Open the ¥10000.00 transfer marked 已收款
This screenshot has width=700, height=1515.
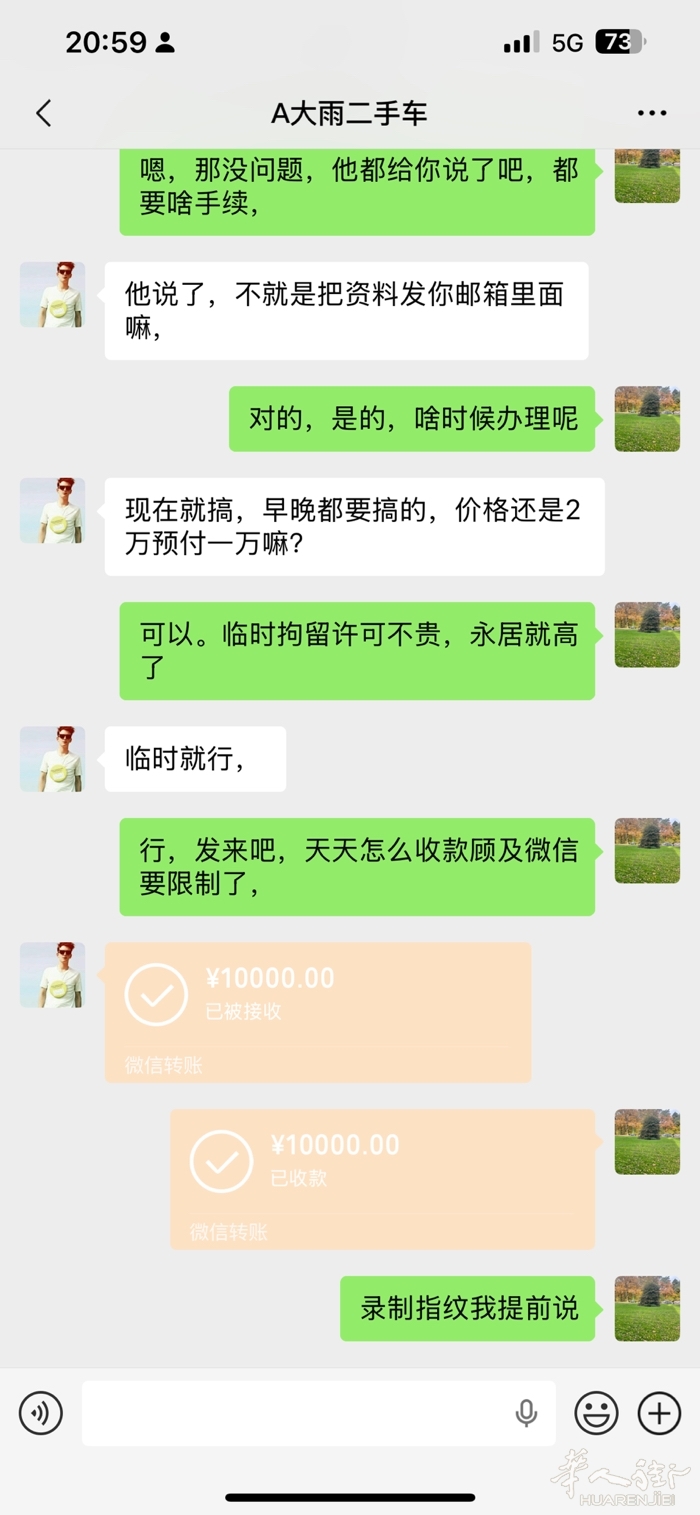coord(382,1178)
